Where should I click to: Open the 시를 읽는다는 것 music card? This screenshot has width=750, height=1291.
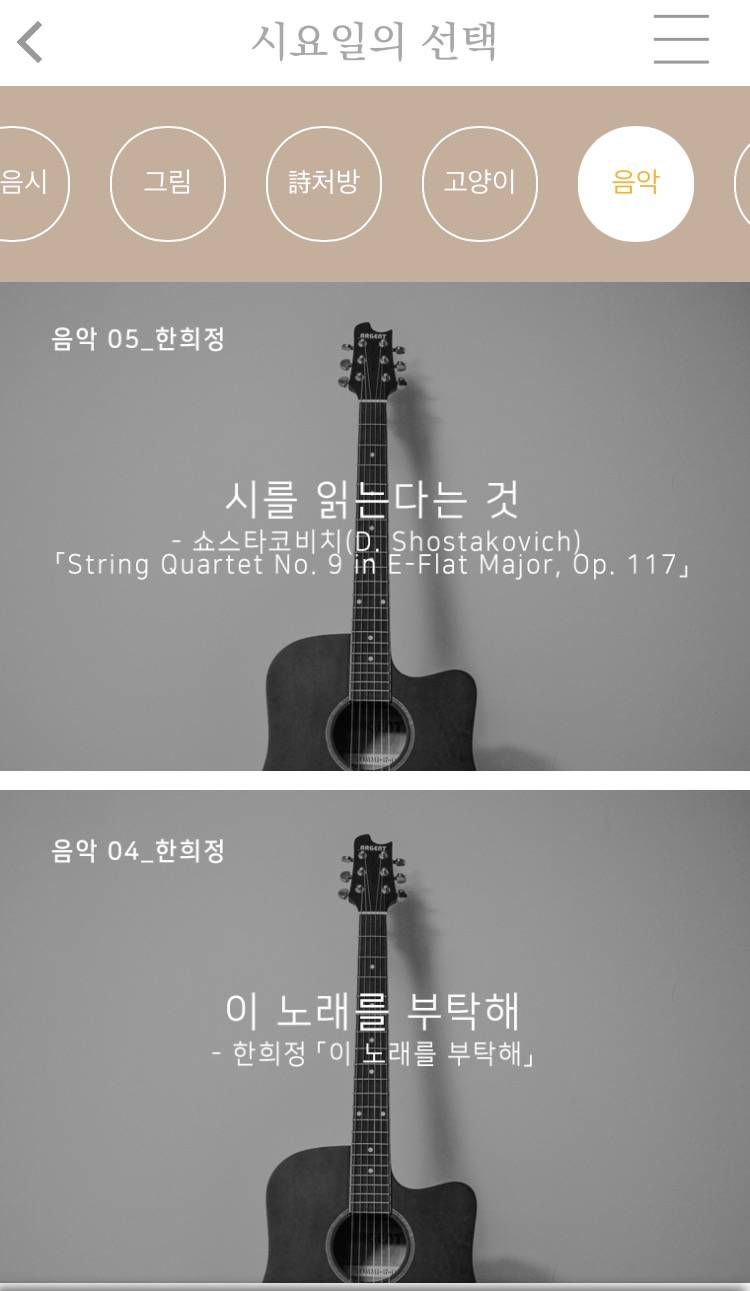(x=375, y=526)
